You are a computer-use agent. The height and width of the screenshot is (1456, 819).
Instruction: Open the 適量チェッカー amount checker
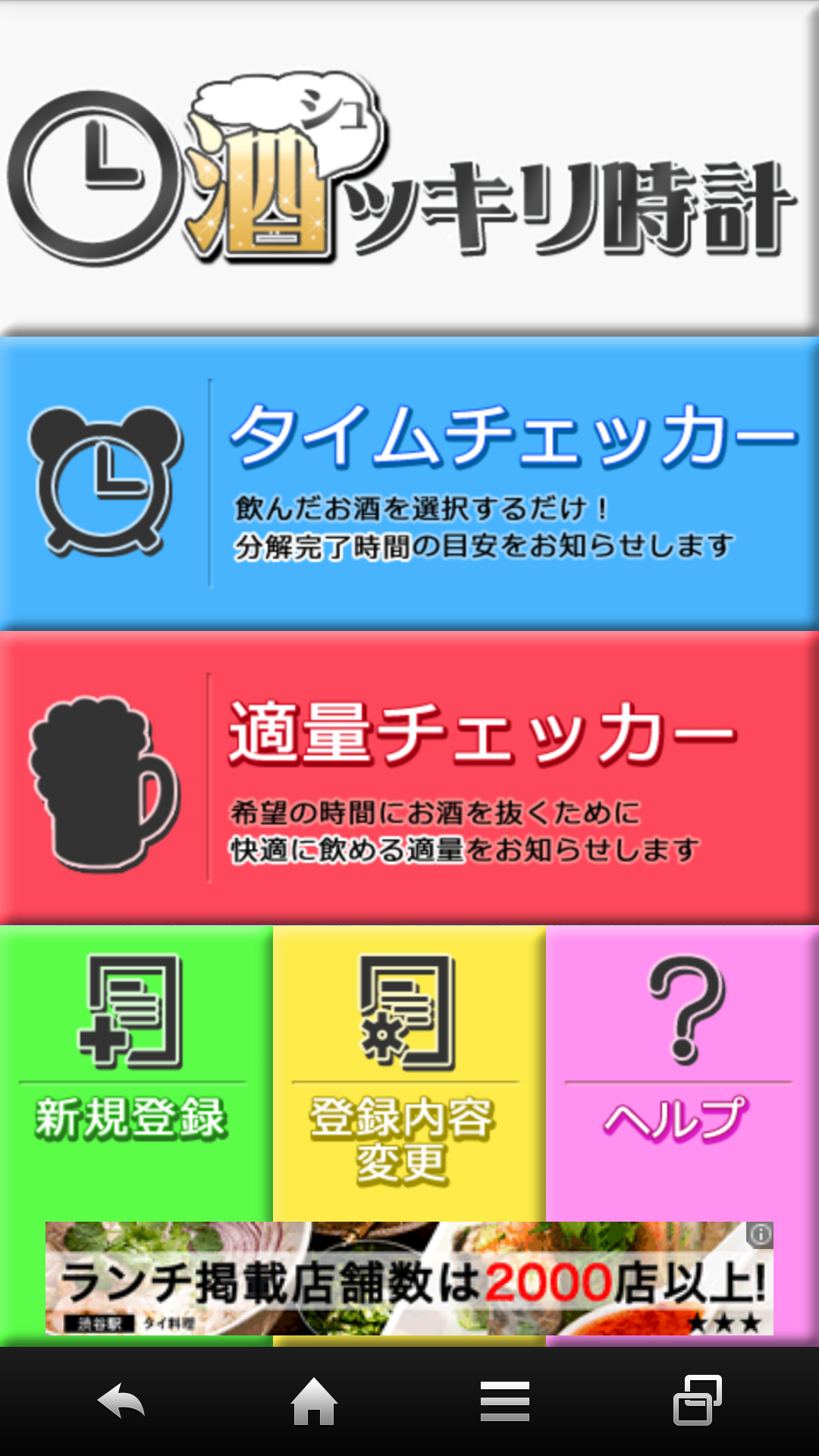[x=409, y=778]
